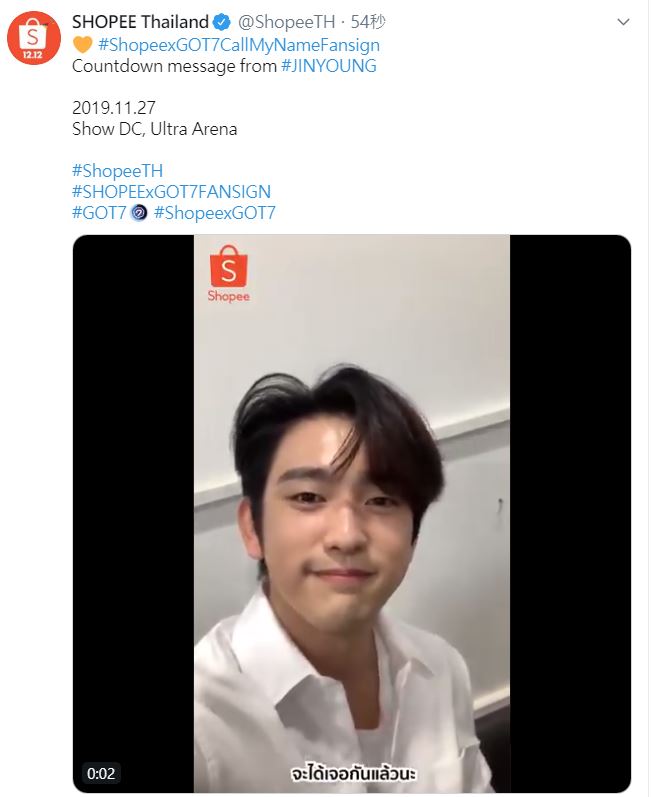Open the SHOPEE Thailand account name
The width and height of the screenshot is (651, 797).
click(x=140, y=22)
